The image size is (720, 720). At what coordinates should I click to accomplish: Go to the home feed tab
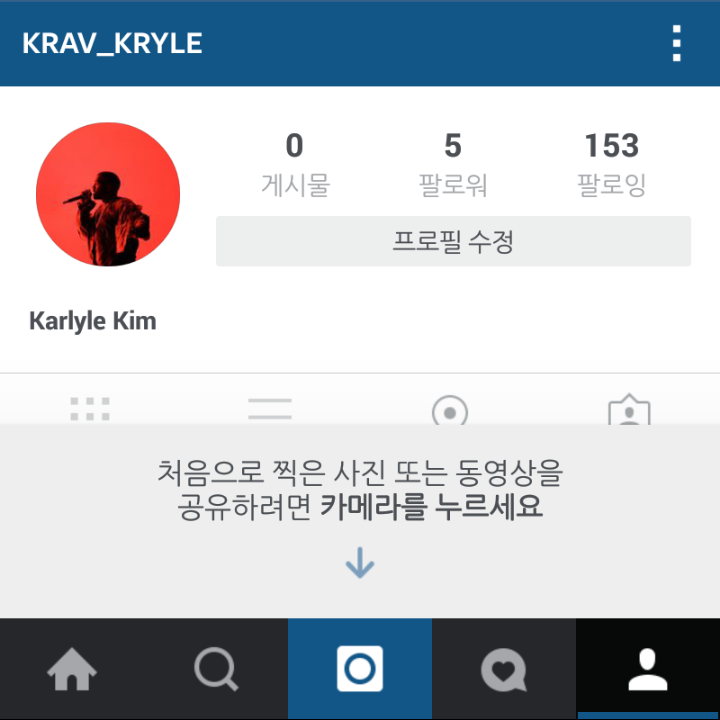tap(72, 669)
